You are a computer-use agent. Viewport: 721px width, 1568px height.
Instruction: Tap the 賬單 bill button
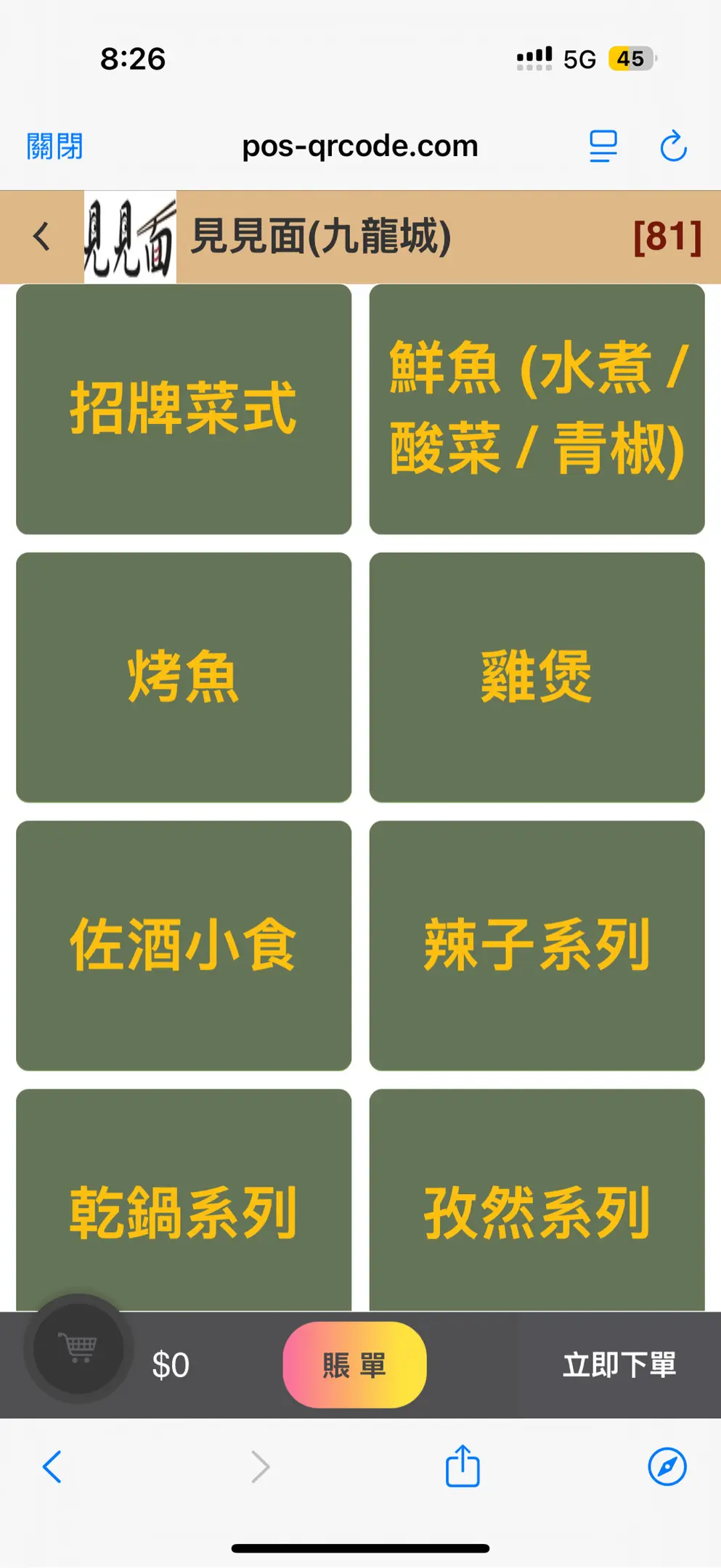pos(354,1365)
